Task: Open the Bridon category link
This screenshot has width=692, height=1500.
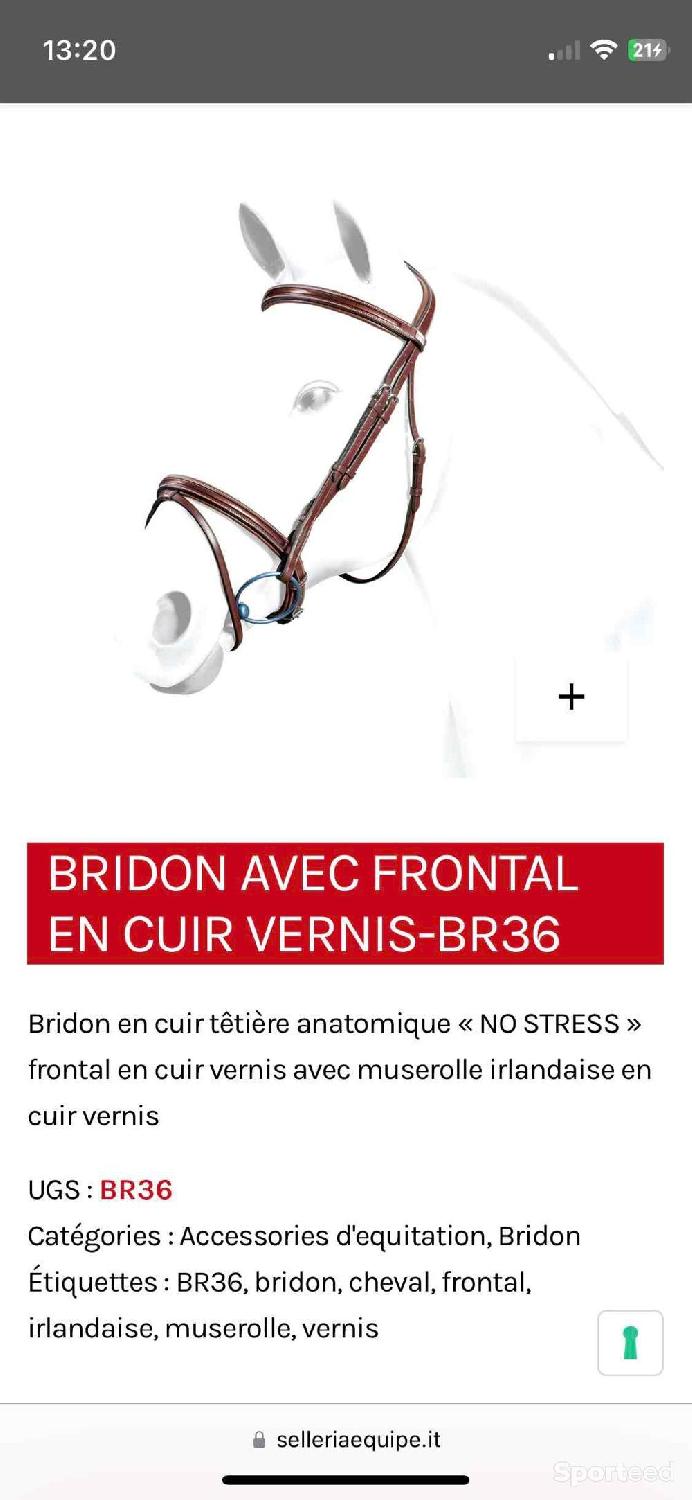Action: pyautogui.click(x=539, y=1236)
